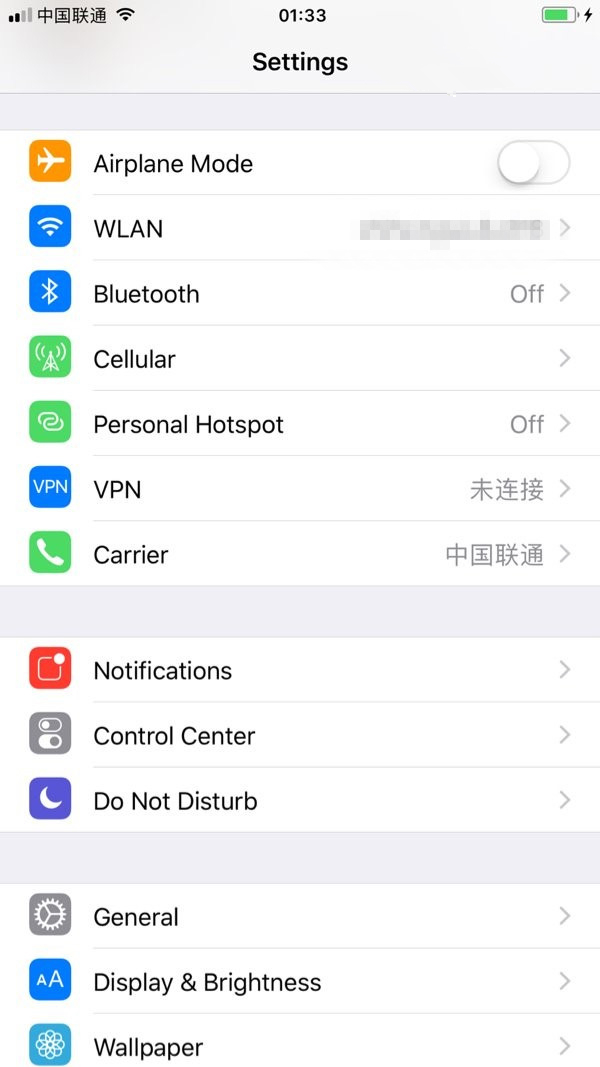Open Display & Brightness settings

pos(300,982)
